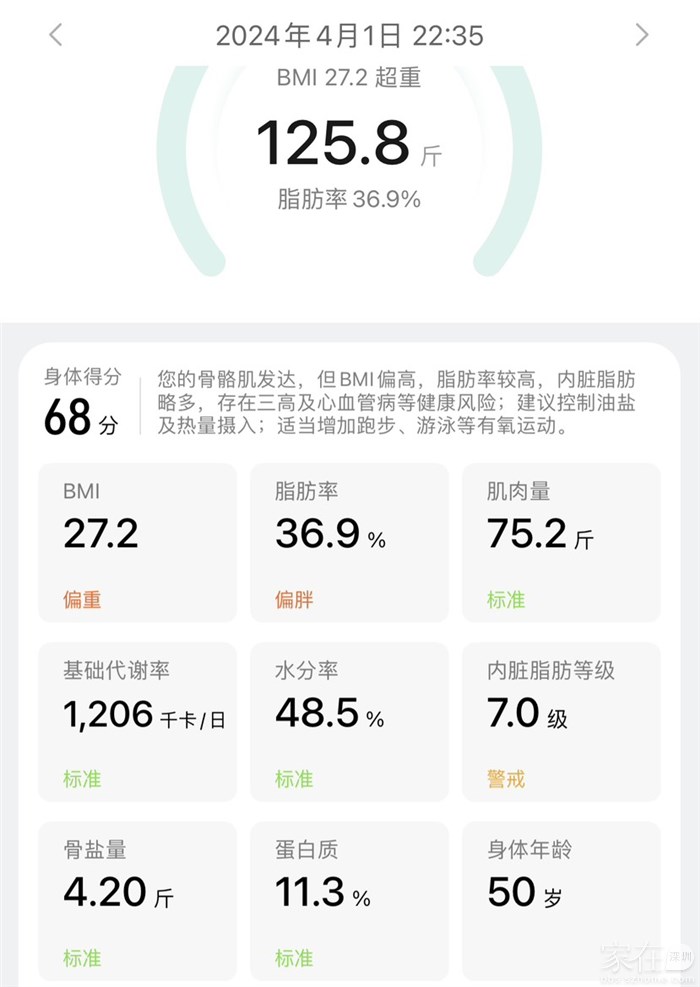View 身体年龄 50岁 details
This screenshot has width=700, height=987.
click(561, 900)
